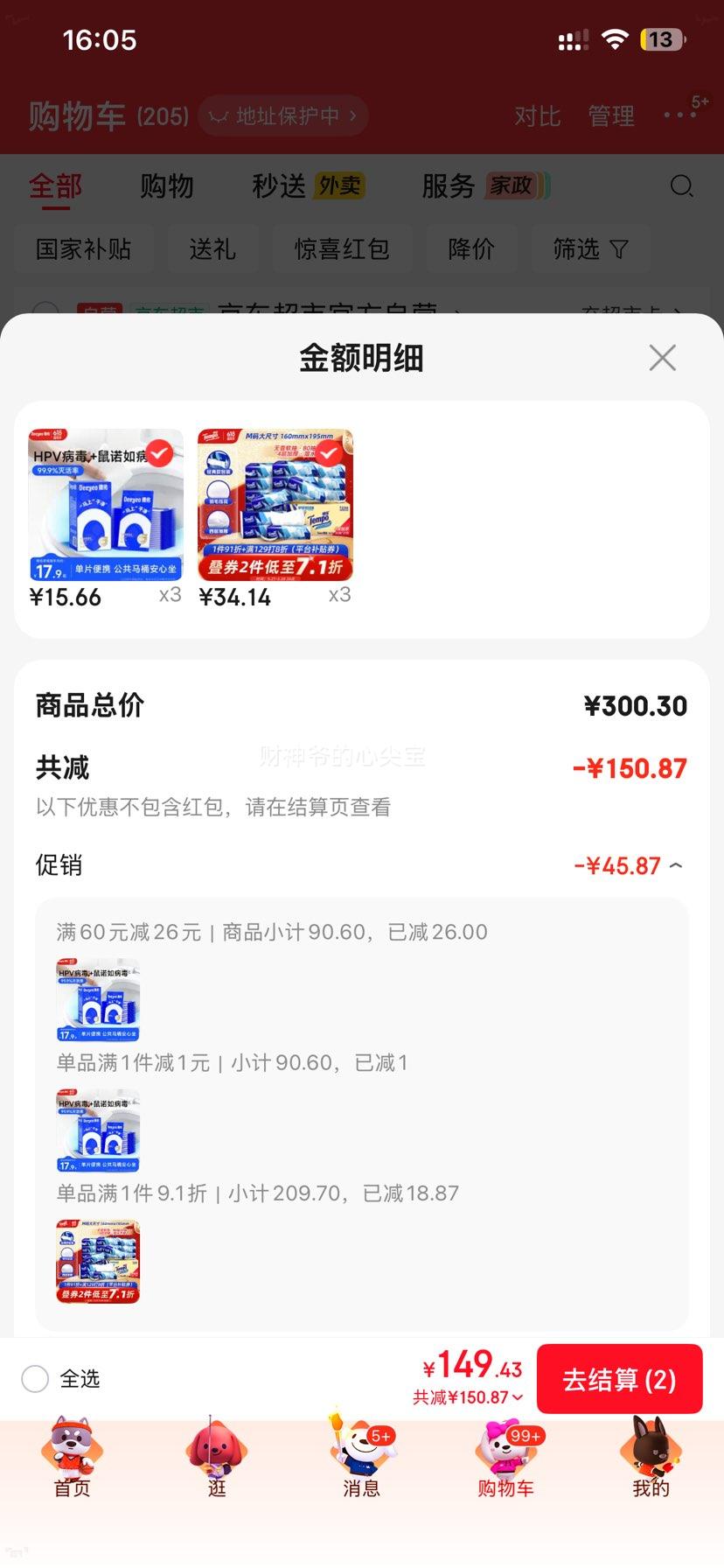
Task: Go to the 首页 tab
Action: (72, 1457)
